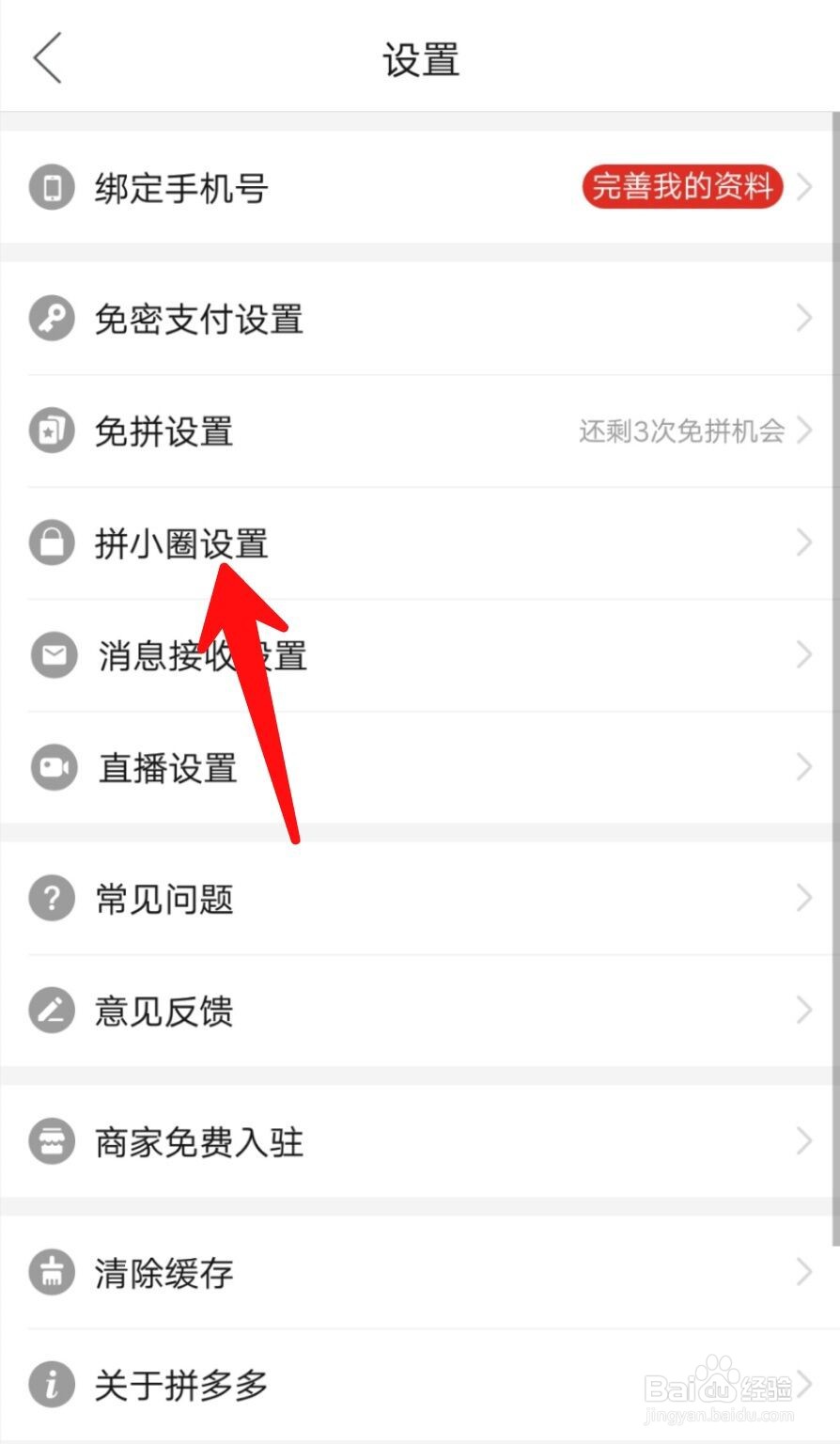Click the phone icon beside 绑定手机号
The width and height of the screenshot is (840, 1444).
click(x=52, y=187)
